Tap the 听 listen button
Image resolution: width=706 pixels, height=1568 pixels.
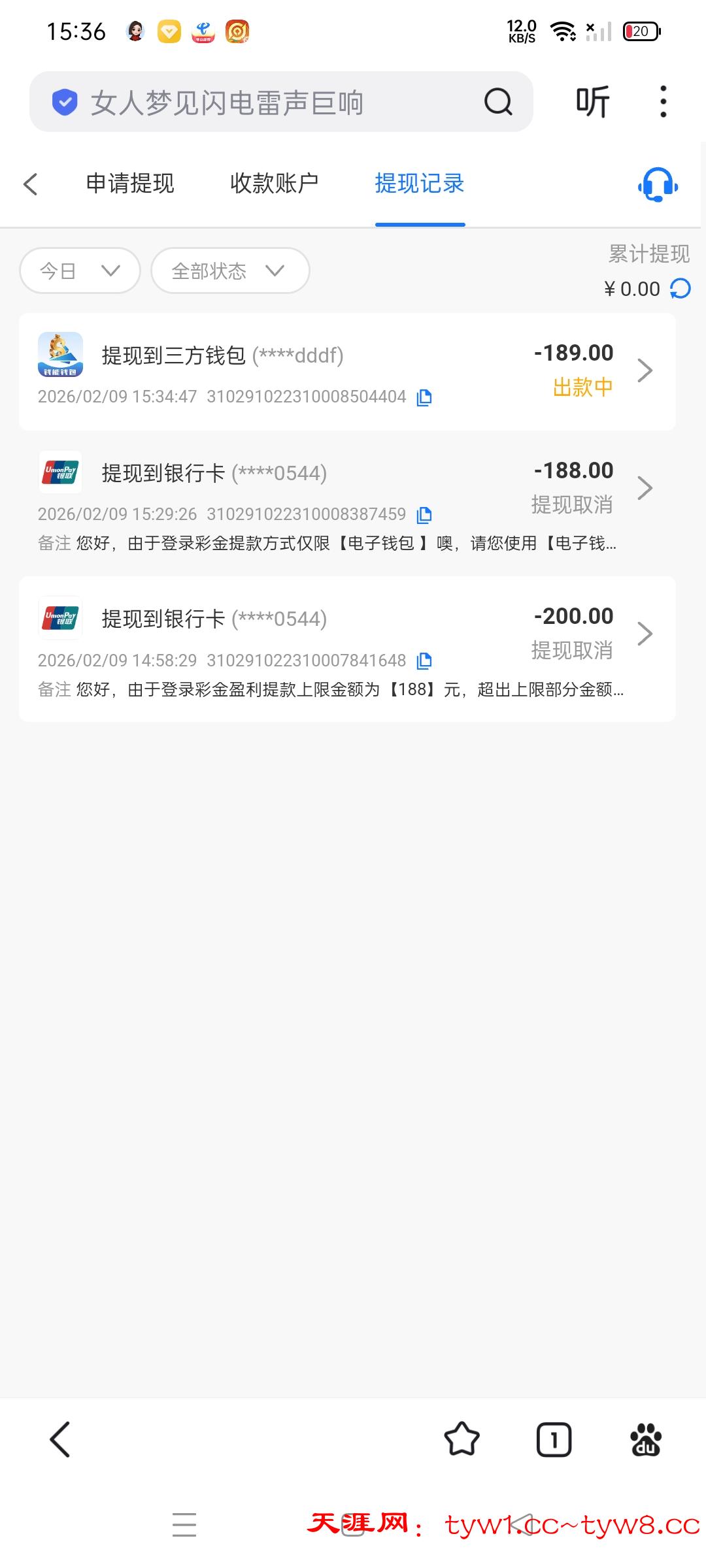pyautogui.click(x=592, y=102)
